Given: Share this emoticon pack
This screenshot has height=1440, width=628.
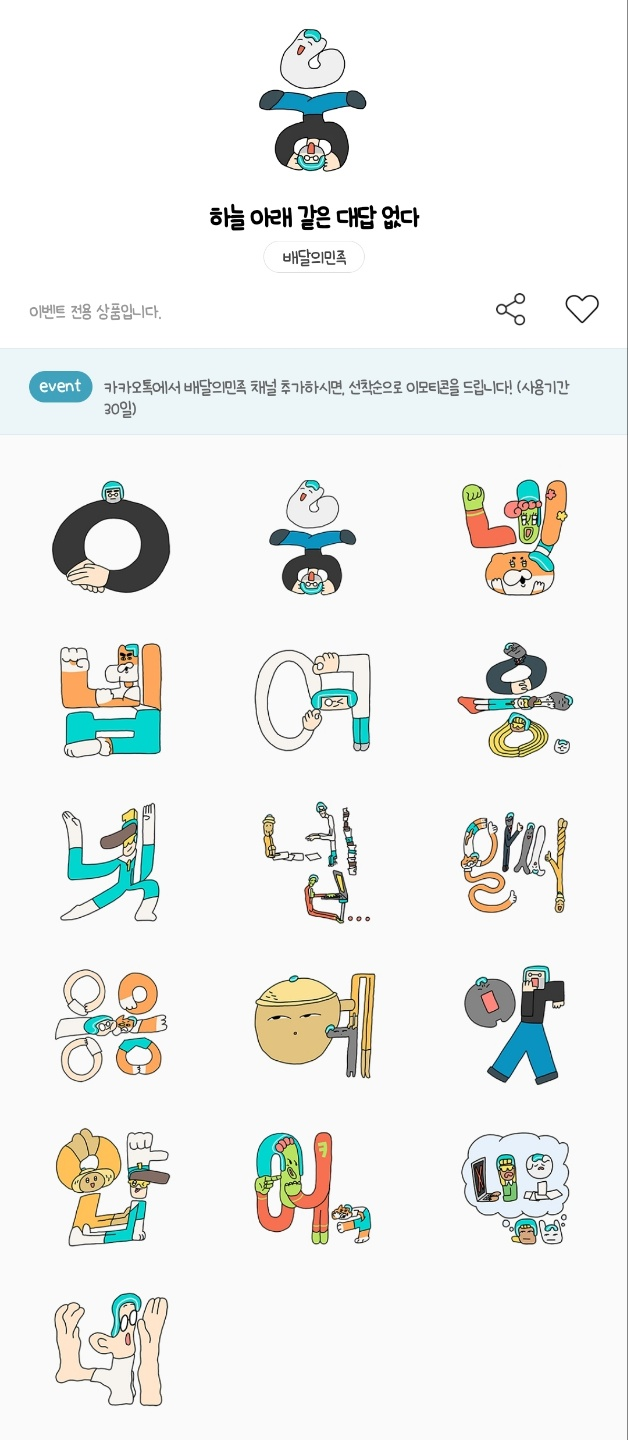Looking at the screenshot, I should (x=511, y=310).
